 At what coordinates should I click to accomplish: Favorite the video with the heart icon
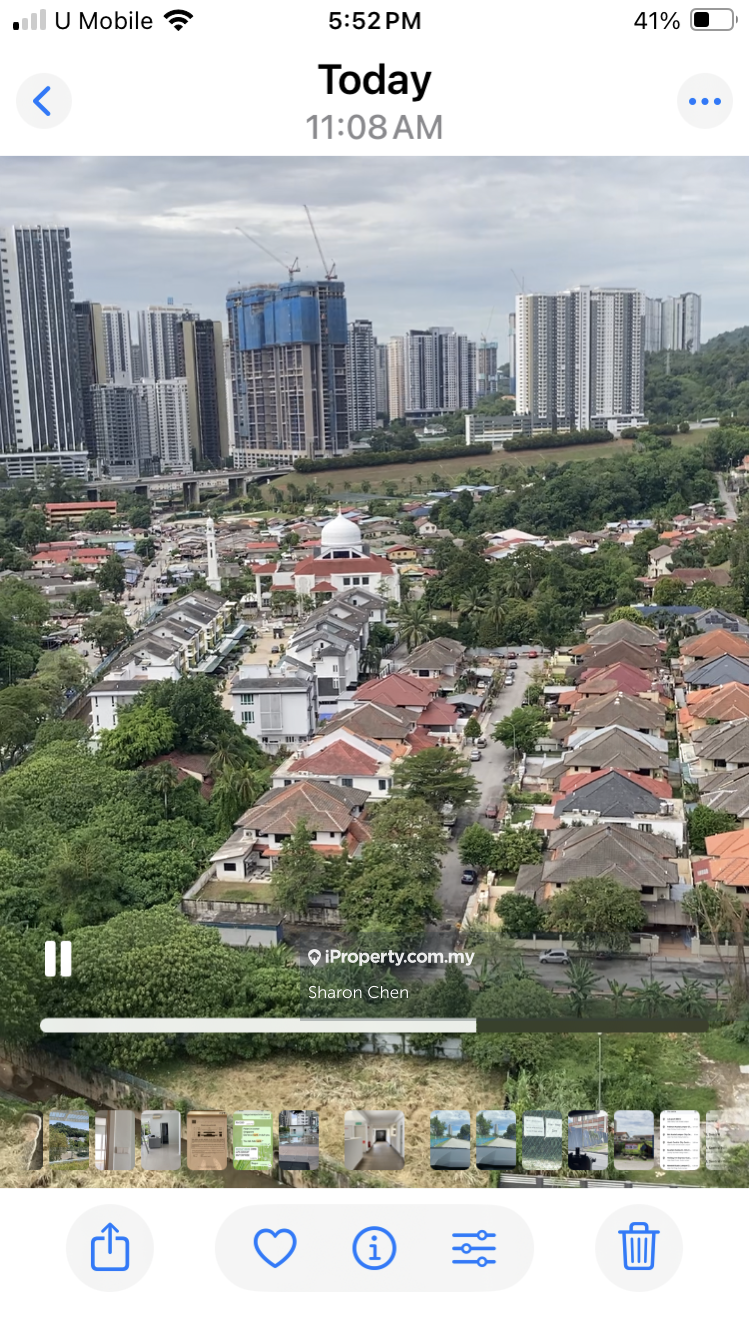click(x=275, y=1248)
